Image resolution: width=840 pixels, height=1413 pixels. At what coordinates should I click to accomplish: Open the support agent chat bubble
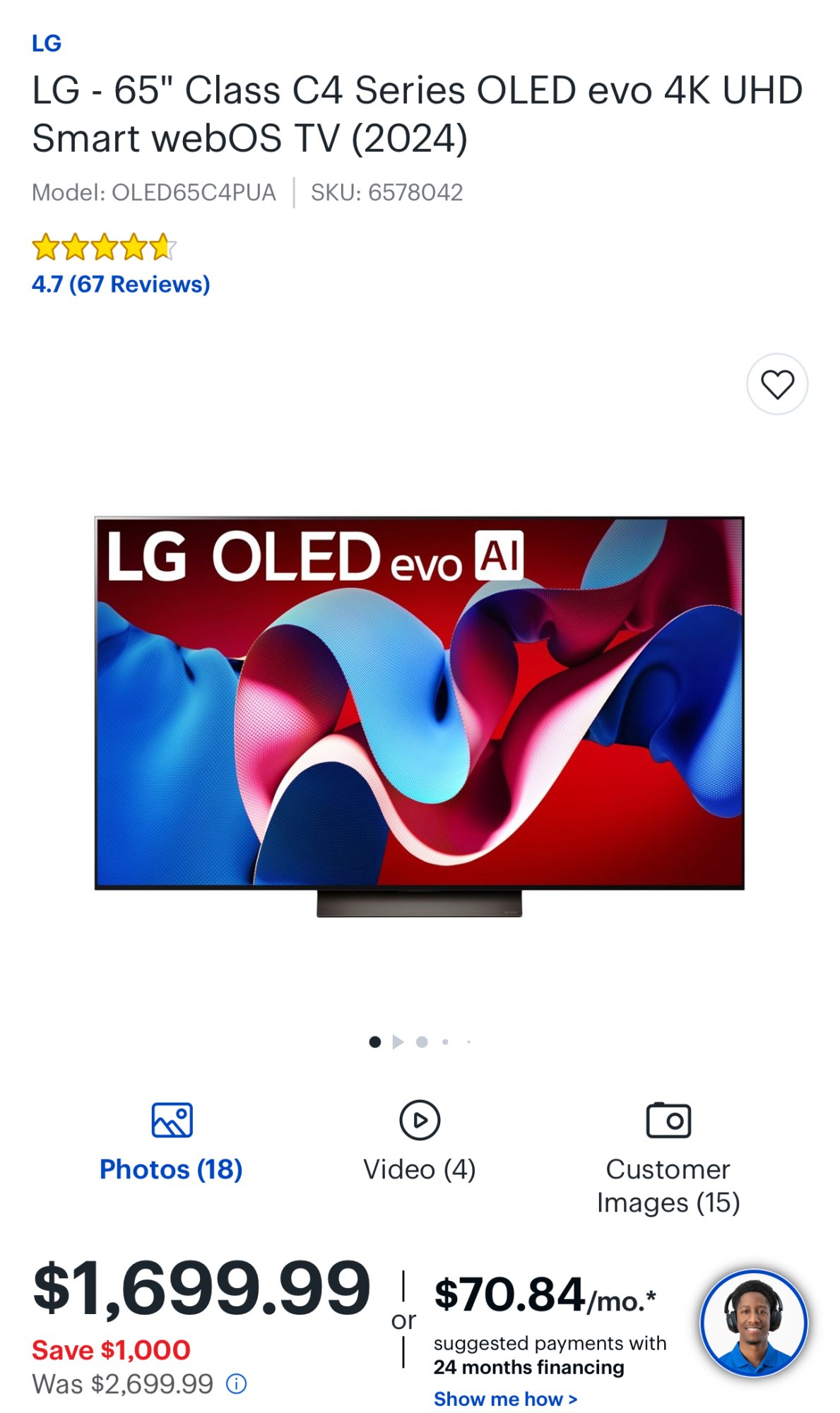point(754,1323)
